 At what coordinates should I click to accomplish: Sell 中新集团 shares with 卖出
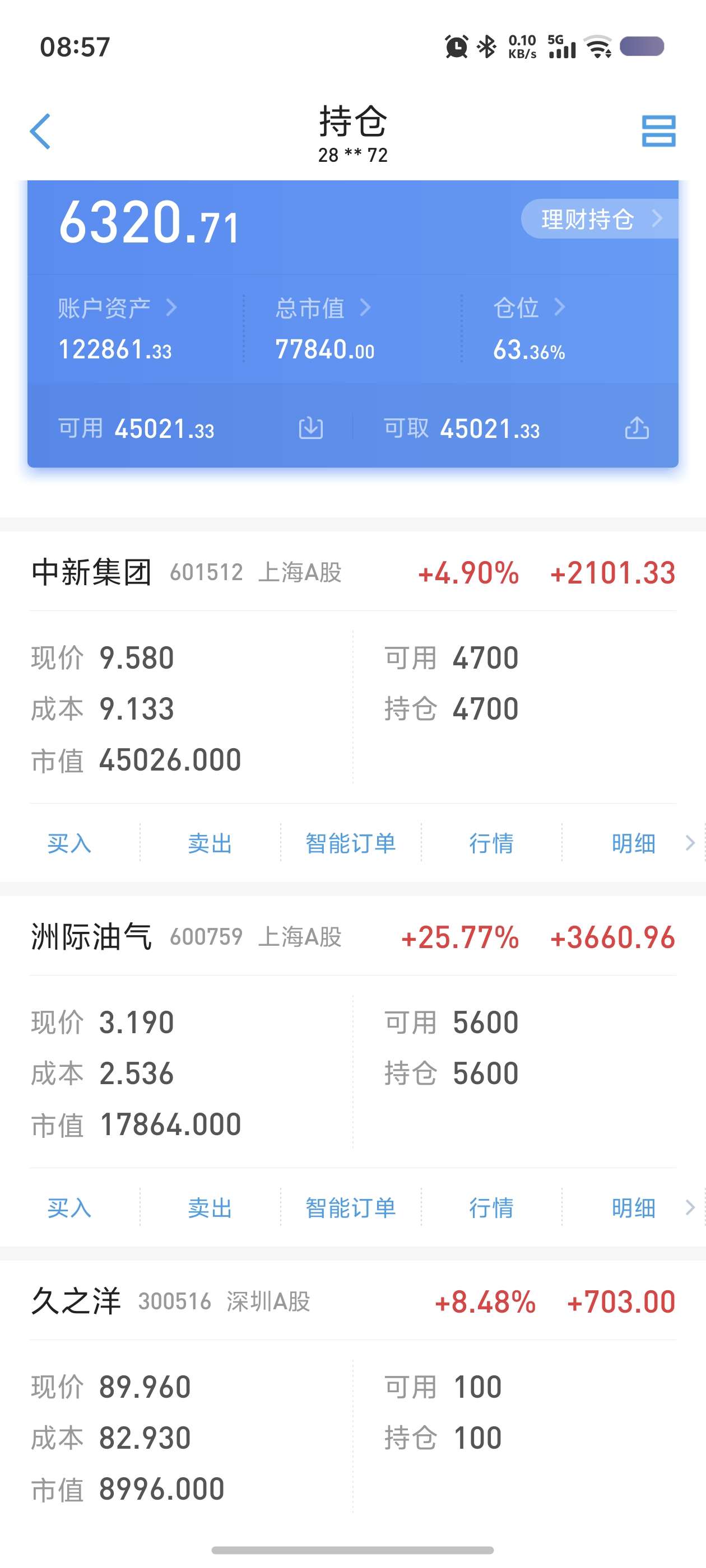pyautogui.click(x=210, y=843)
